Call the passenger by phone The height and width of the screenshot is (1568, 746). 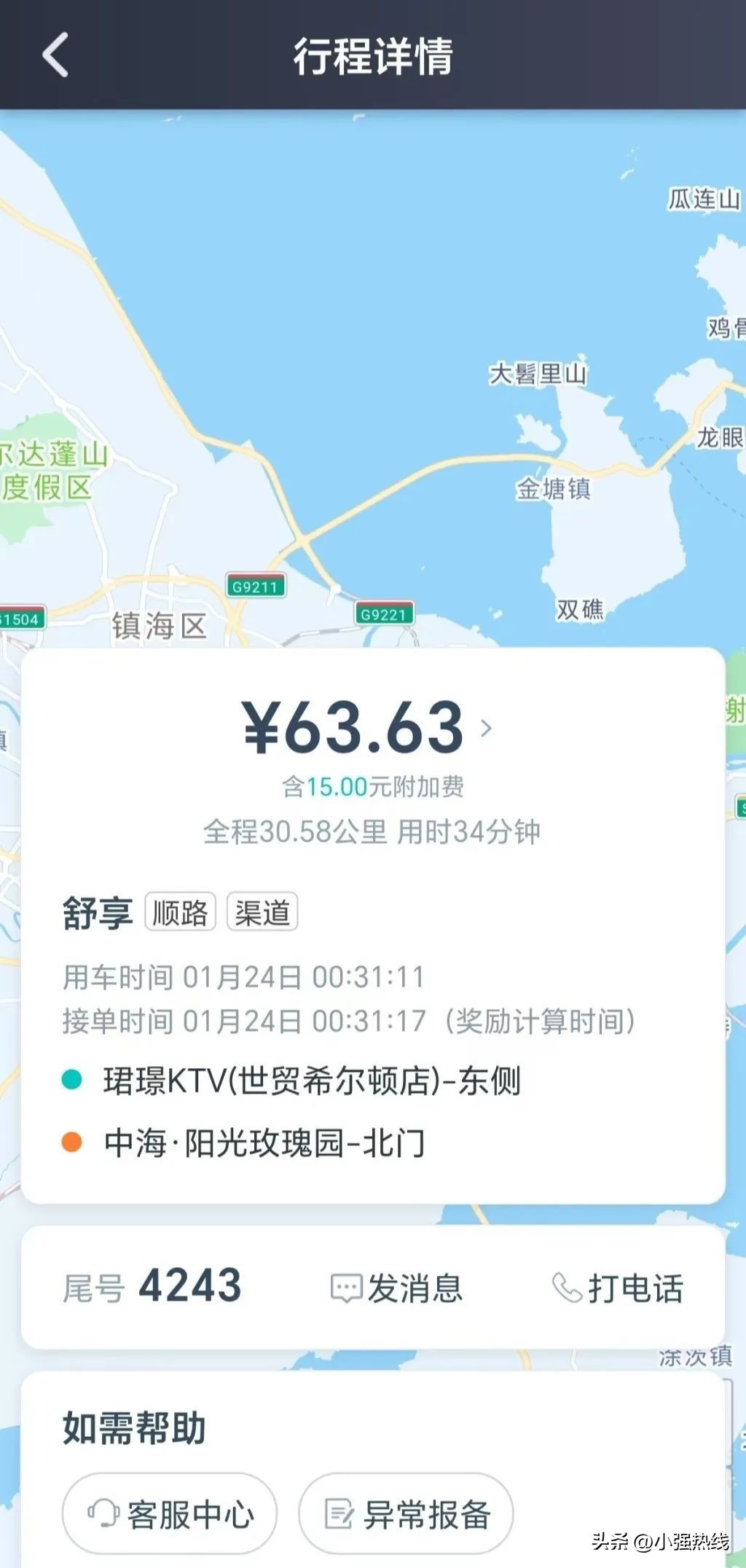(618, 1287)
